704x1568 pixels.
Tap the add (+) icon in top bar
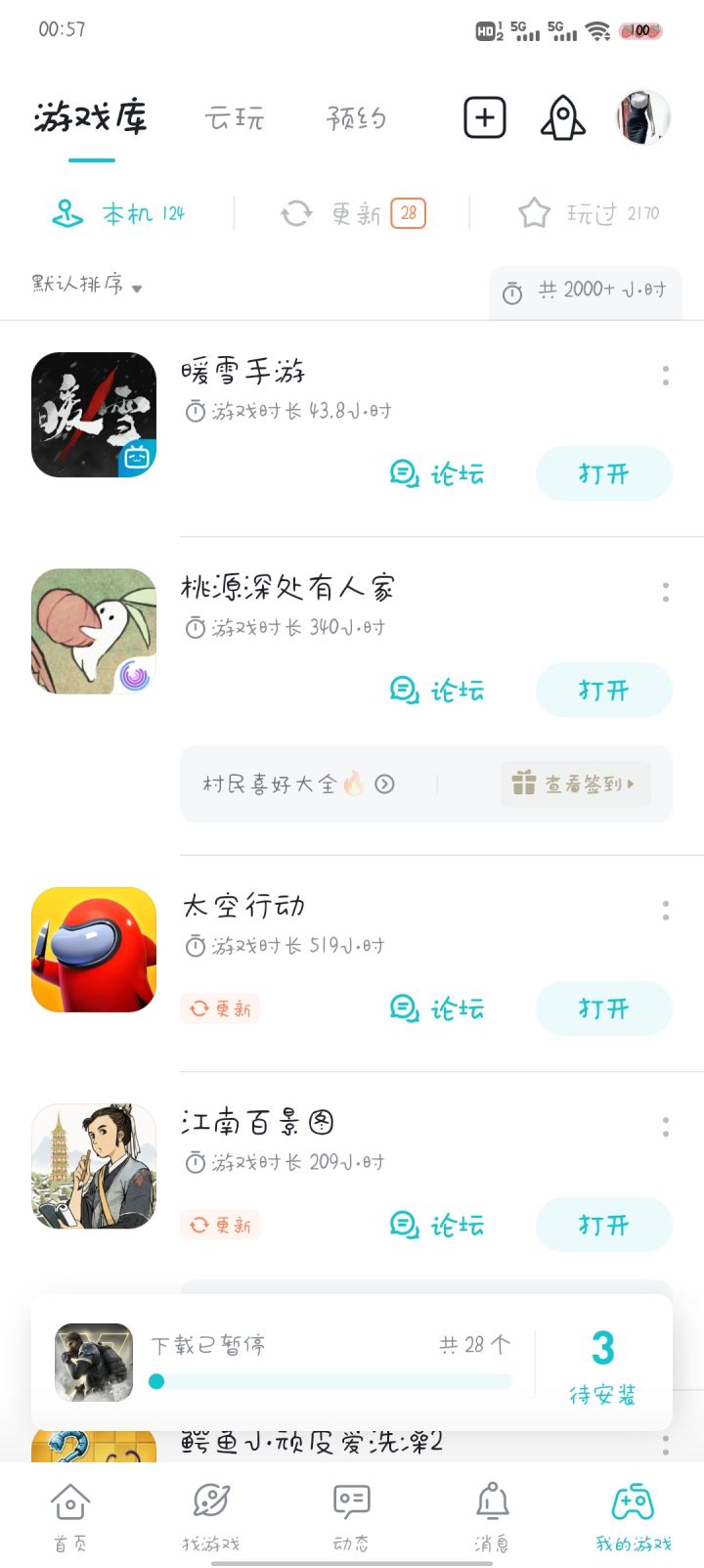pyautogui.click(x=484, y=118)
